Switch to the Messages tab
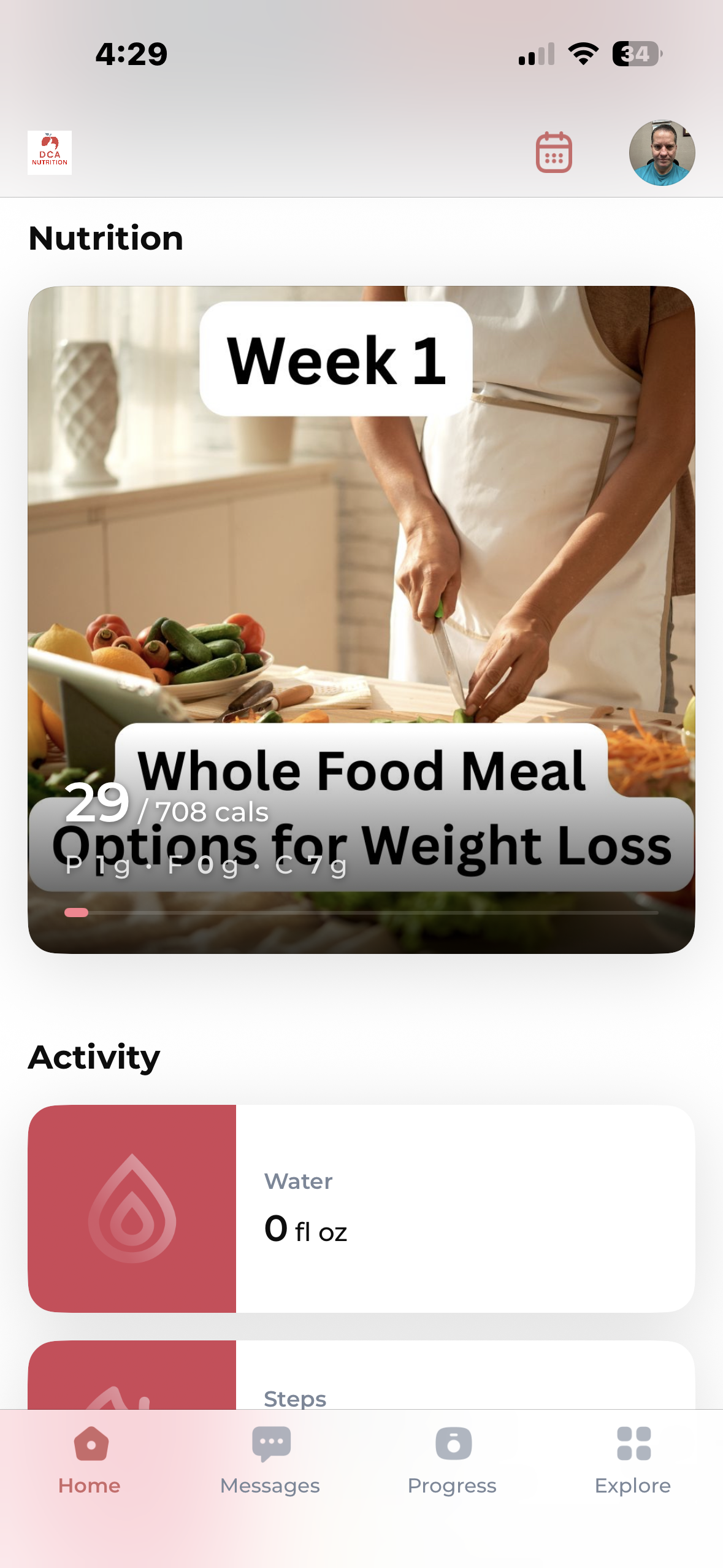The image size is (723, 1568). 270,1485
